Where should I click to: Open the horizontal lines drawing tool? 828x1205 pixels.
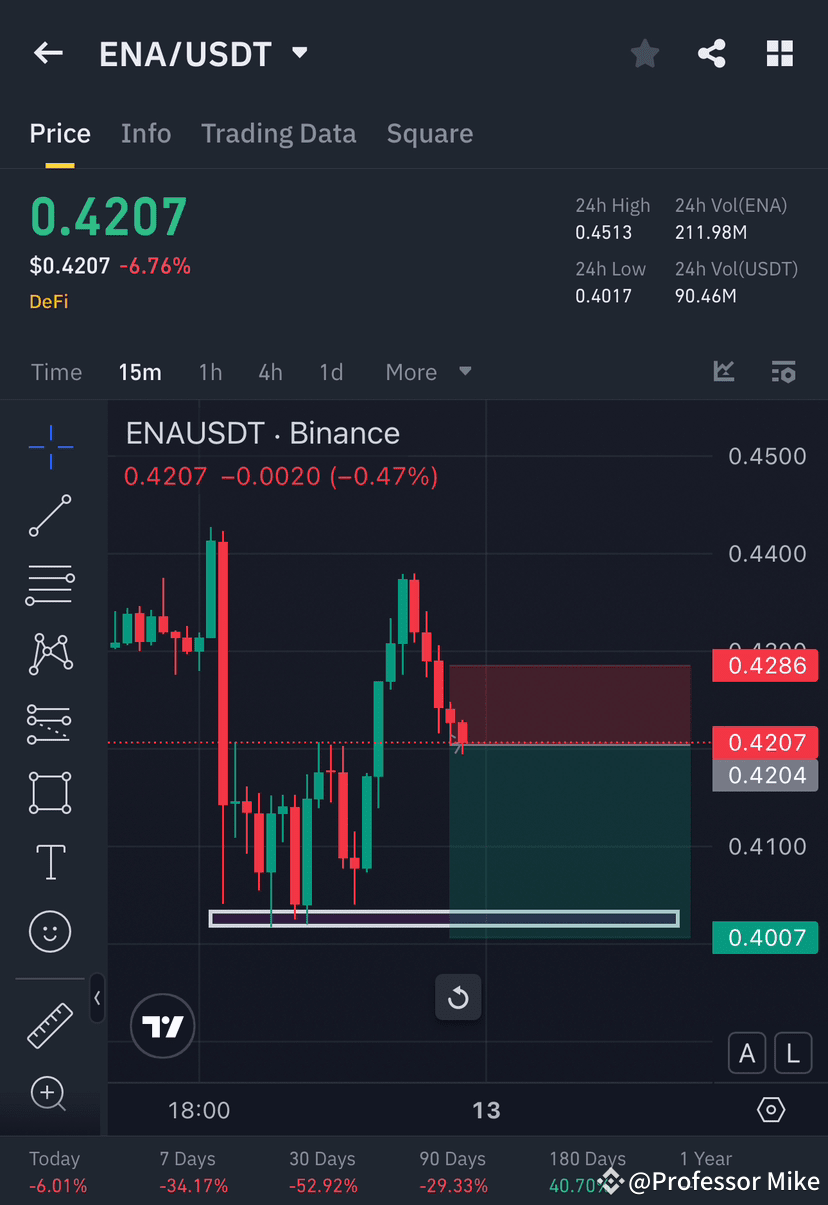(x=49, y=585)
